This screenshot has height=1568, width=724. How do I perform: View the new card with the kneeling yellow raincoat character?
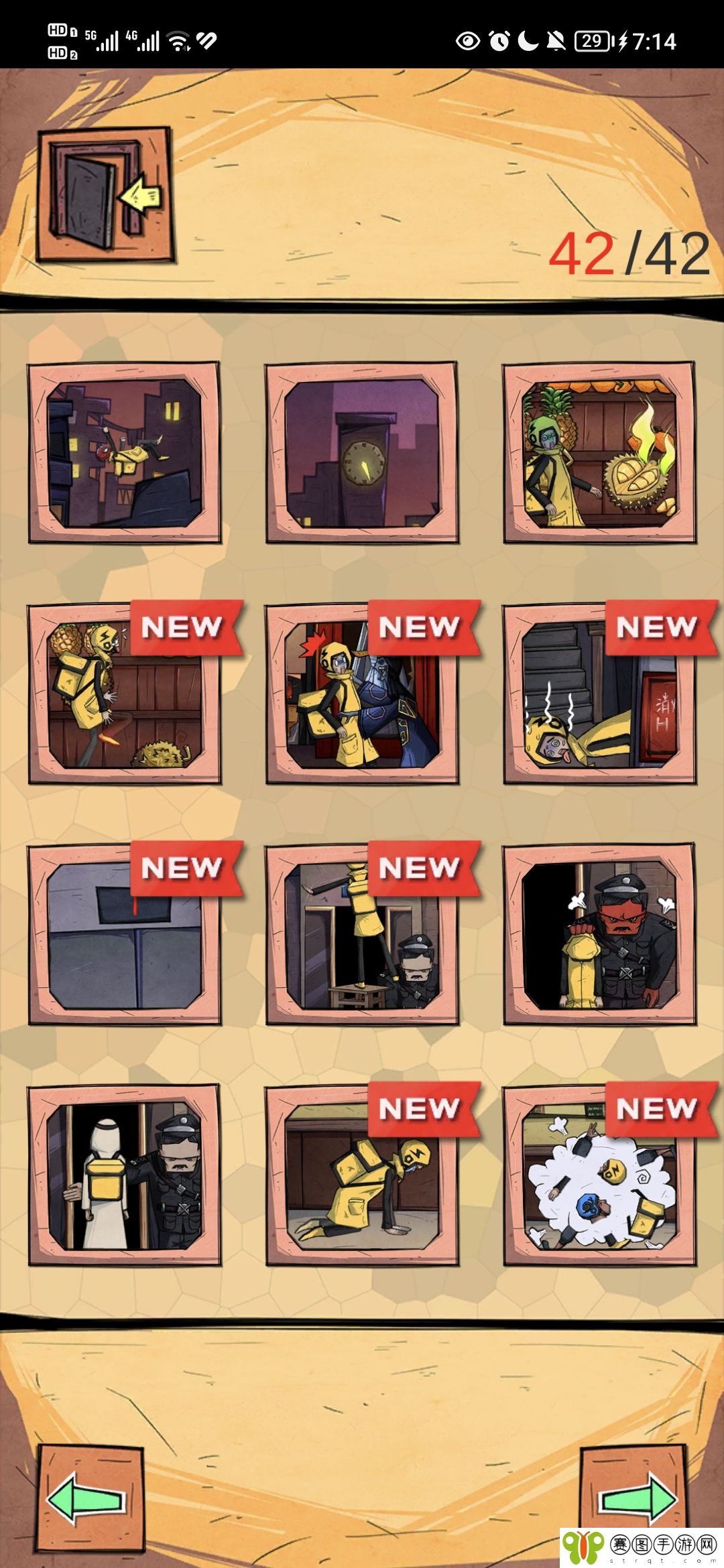pos(362,1176)
